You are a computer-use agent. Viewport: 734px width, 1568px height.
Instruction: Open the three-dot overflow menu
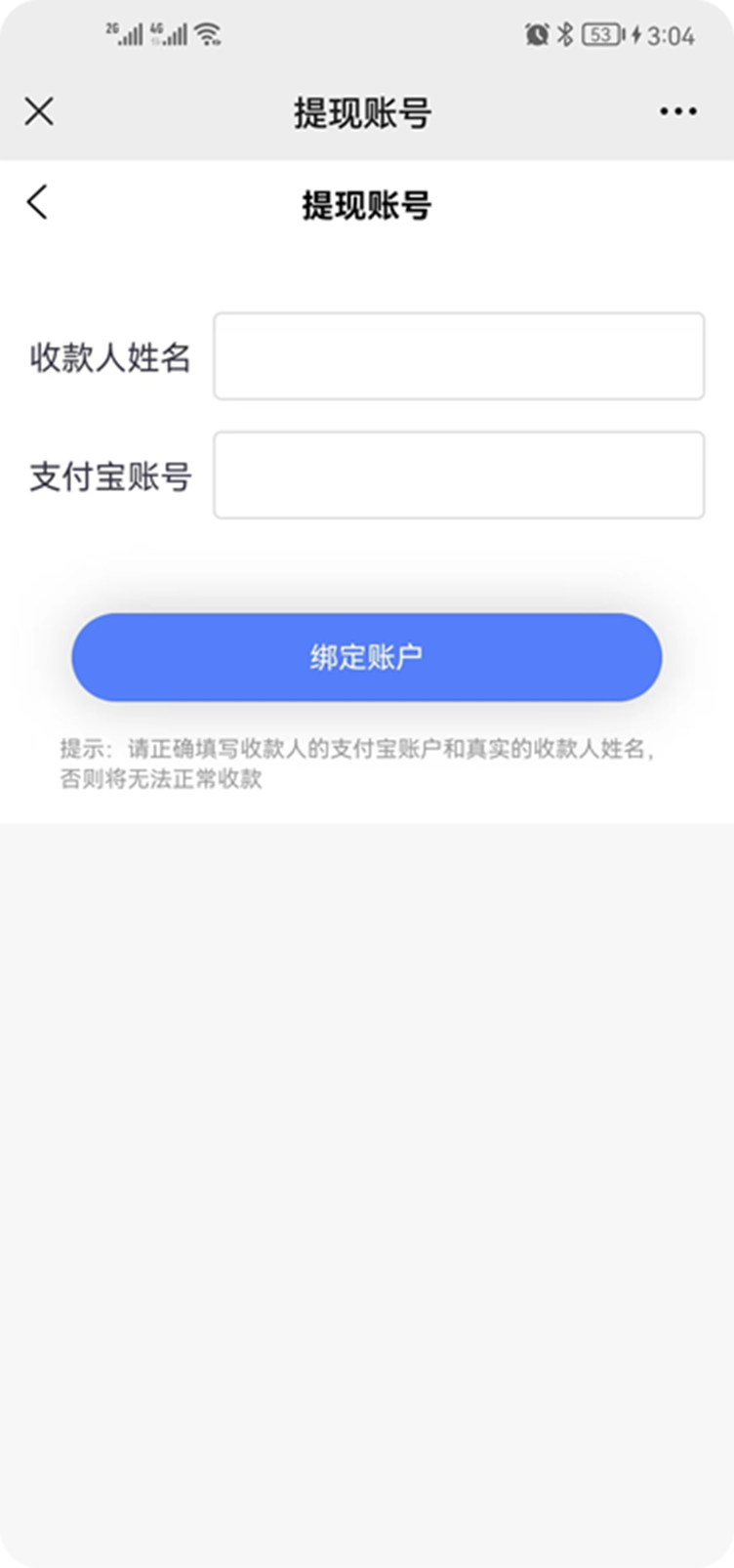[677, 111]
